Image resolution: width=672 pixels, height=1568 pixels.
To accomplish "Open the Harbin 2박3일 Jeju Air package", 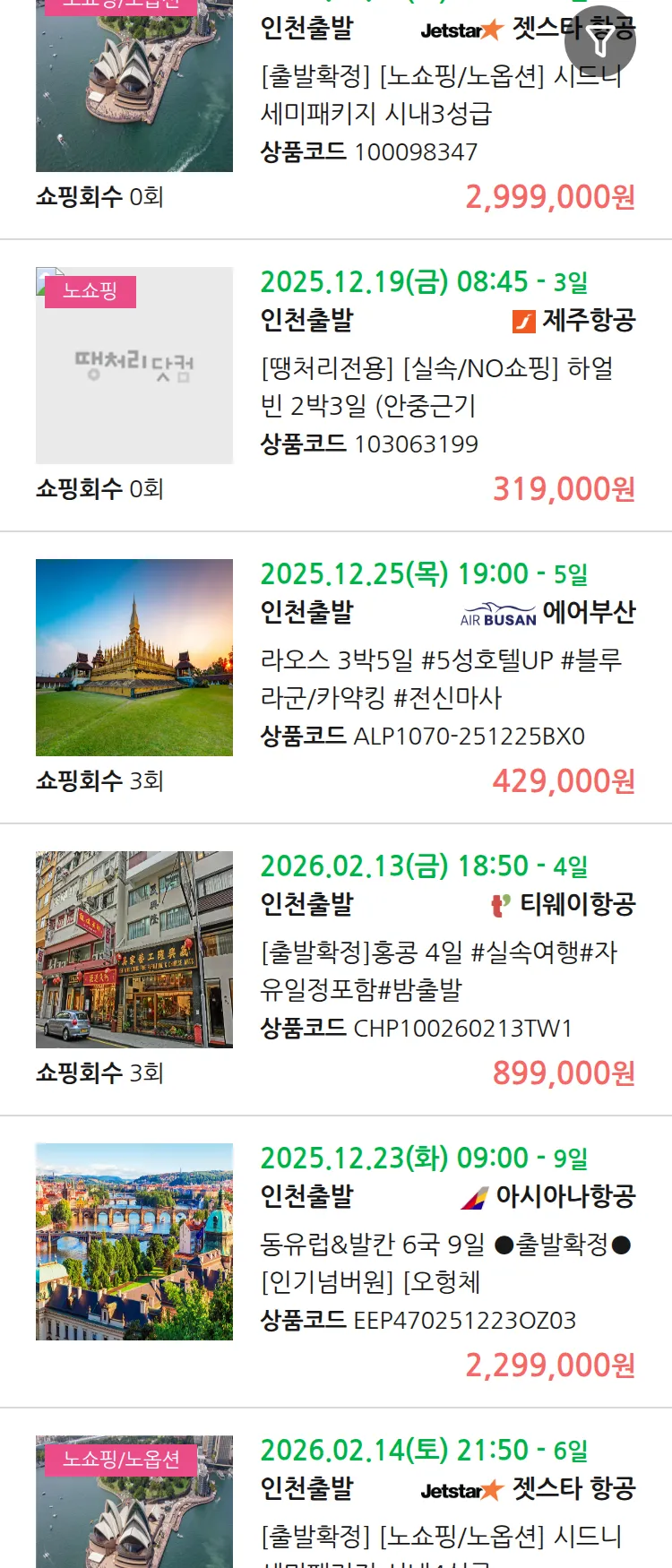I will pyautogui.click(x=436, y=386).
